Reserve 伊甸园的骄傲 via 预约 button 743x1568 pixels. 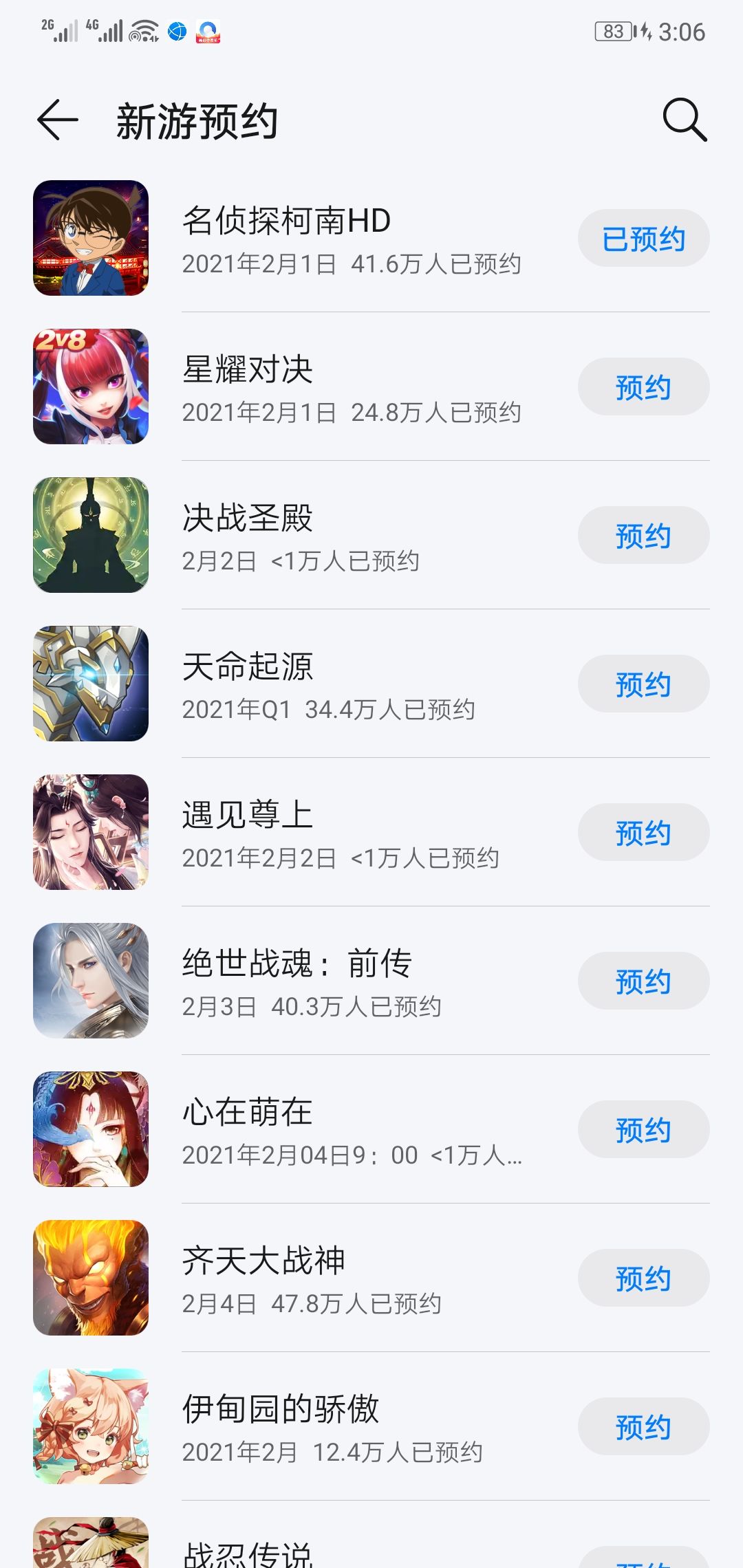[x=643, y=1426]
